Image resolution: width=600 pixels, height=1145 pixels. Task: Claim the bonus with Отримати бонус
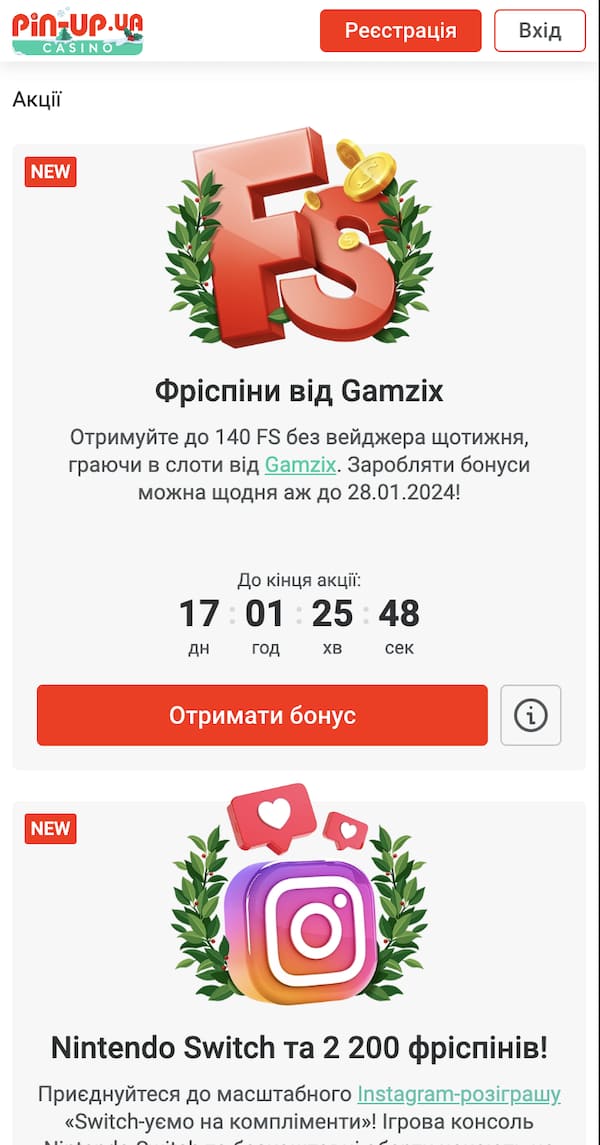262,715
